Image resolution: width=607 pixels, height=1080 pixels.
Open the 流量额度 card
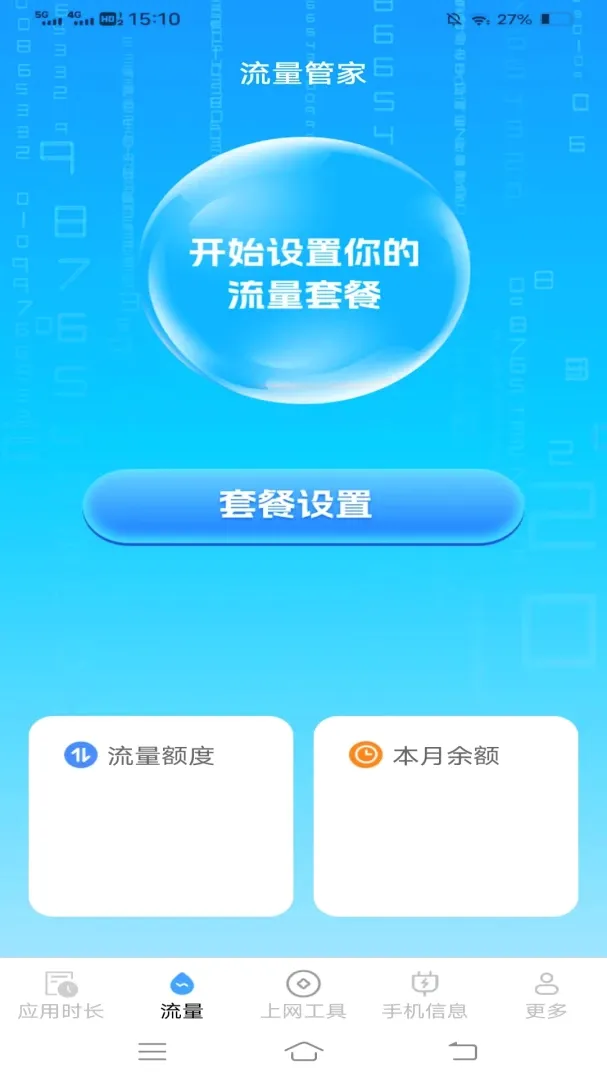click(x=161, y=816)
